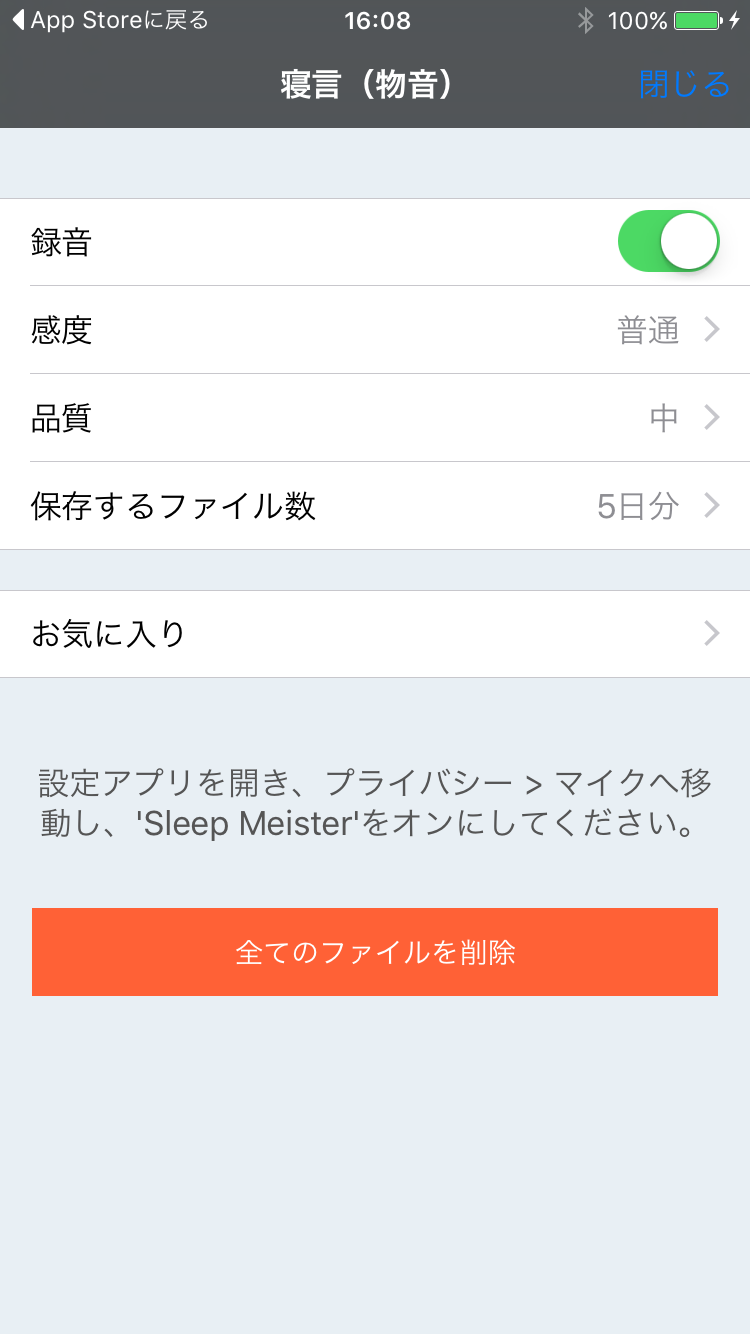This screenshot has height=1334, width=750.
Task: Open the 品質 quality setting
Action: 375,418
